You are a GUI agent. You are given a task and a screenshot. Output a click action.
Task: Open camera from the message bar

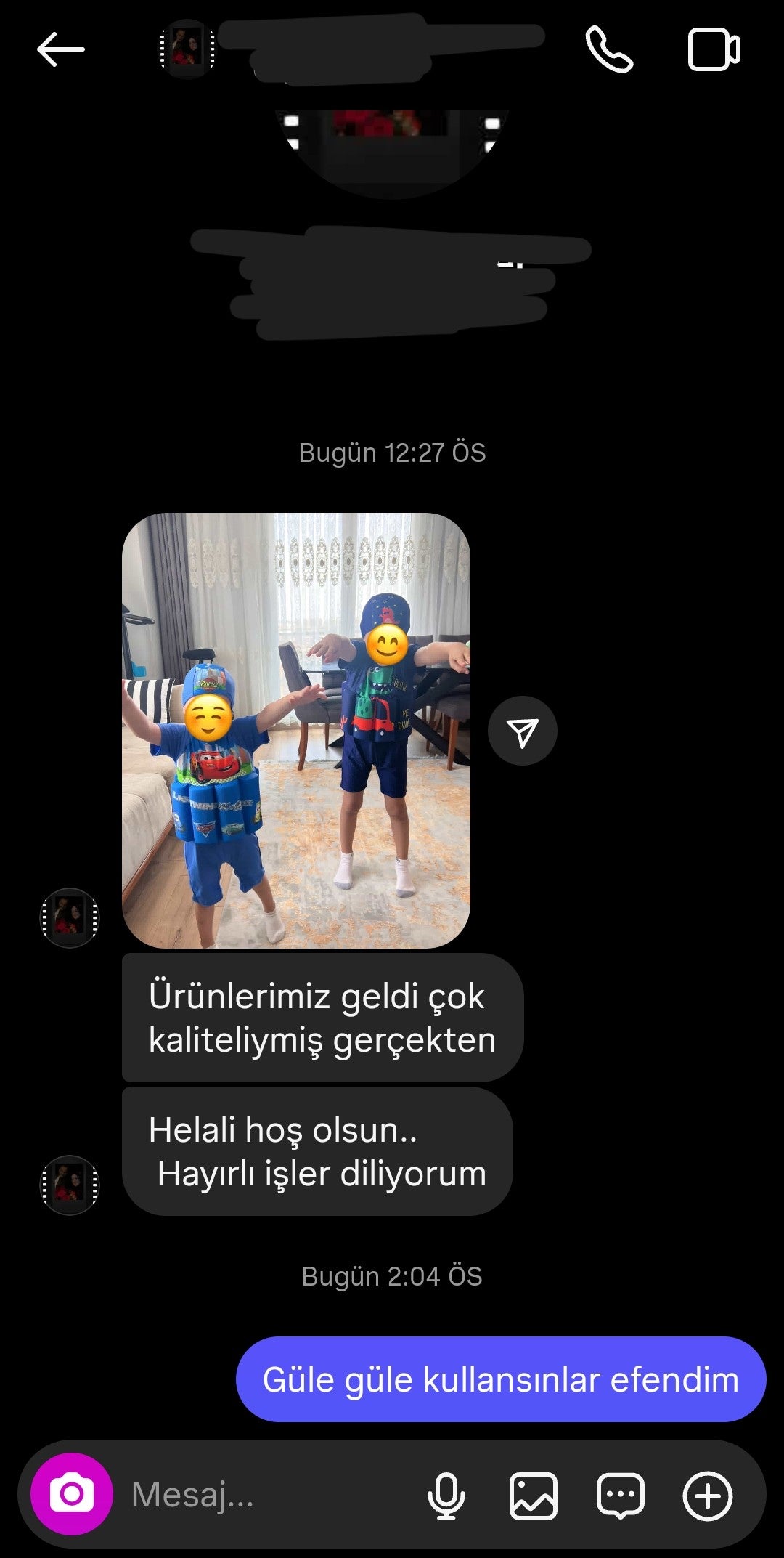click(71, 1494)
